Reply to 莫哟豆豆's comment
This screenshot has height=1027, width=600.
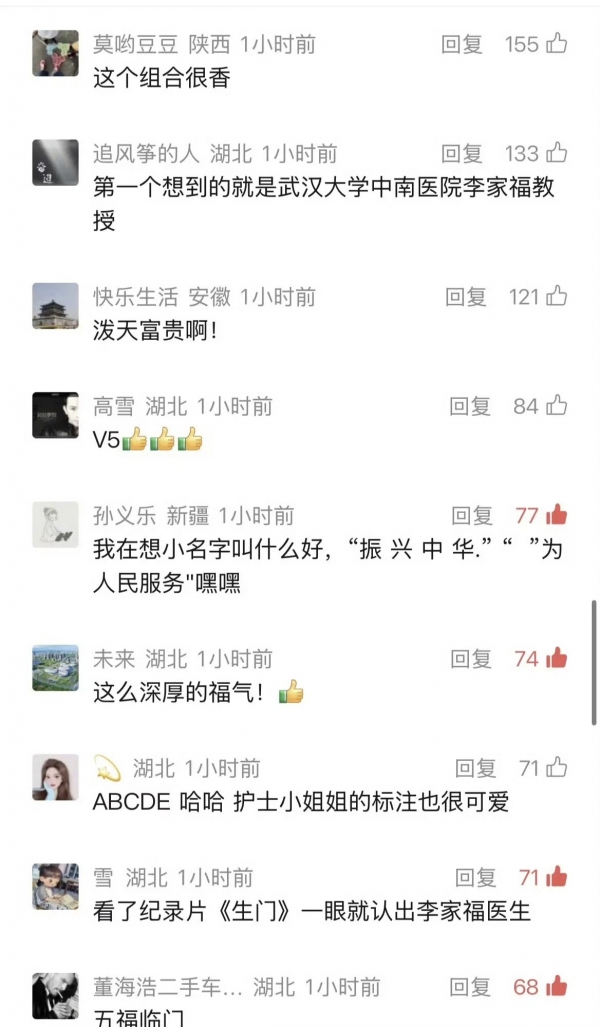(x=462, y=44)
